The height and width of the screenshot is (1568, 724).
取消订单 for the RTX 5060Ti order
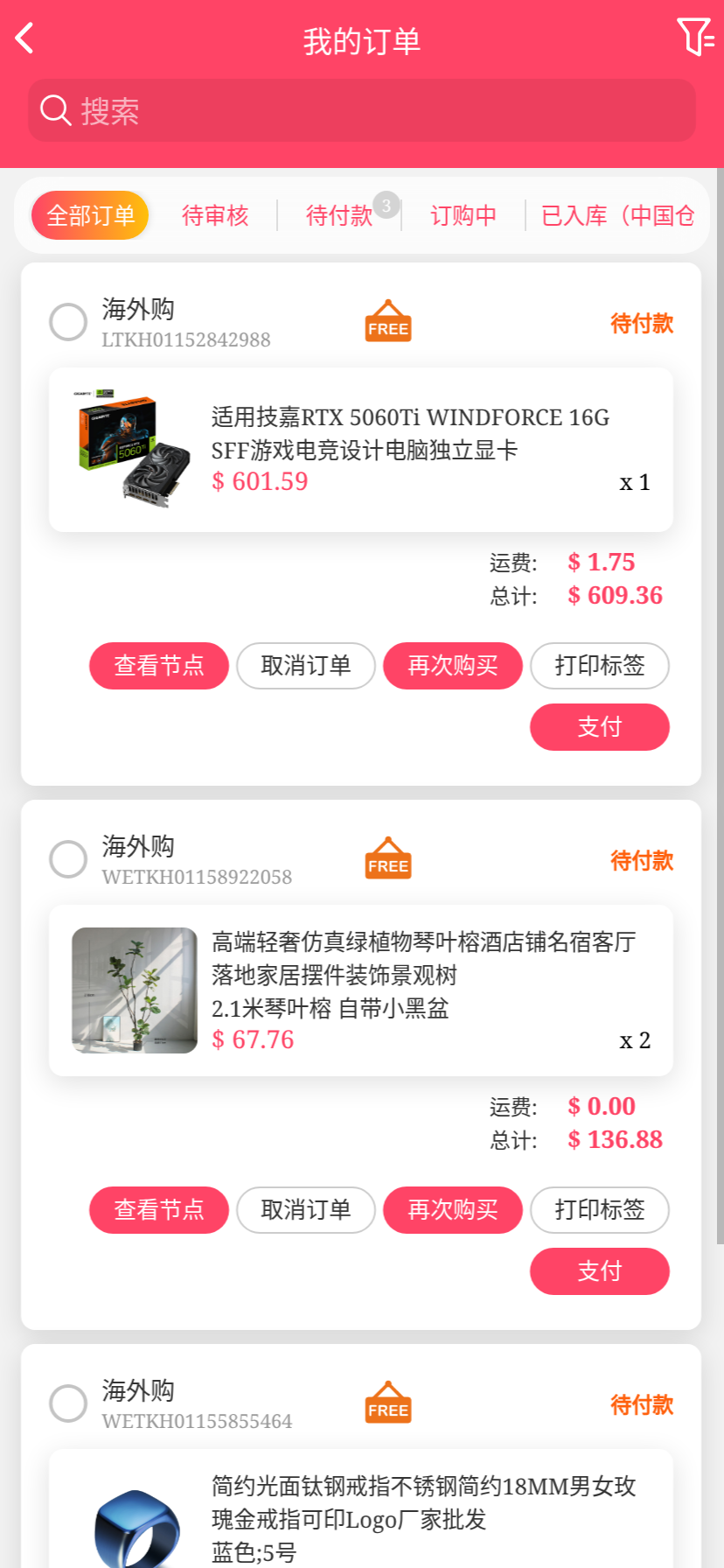(306, 666)
